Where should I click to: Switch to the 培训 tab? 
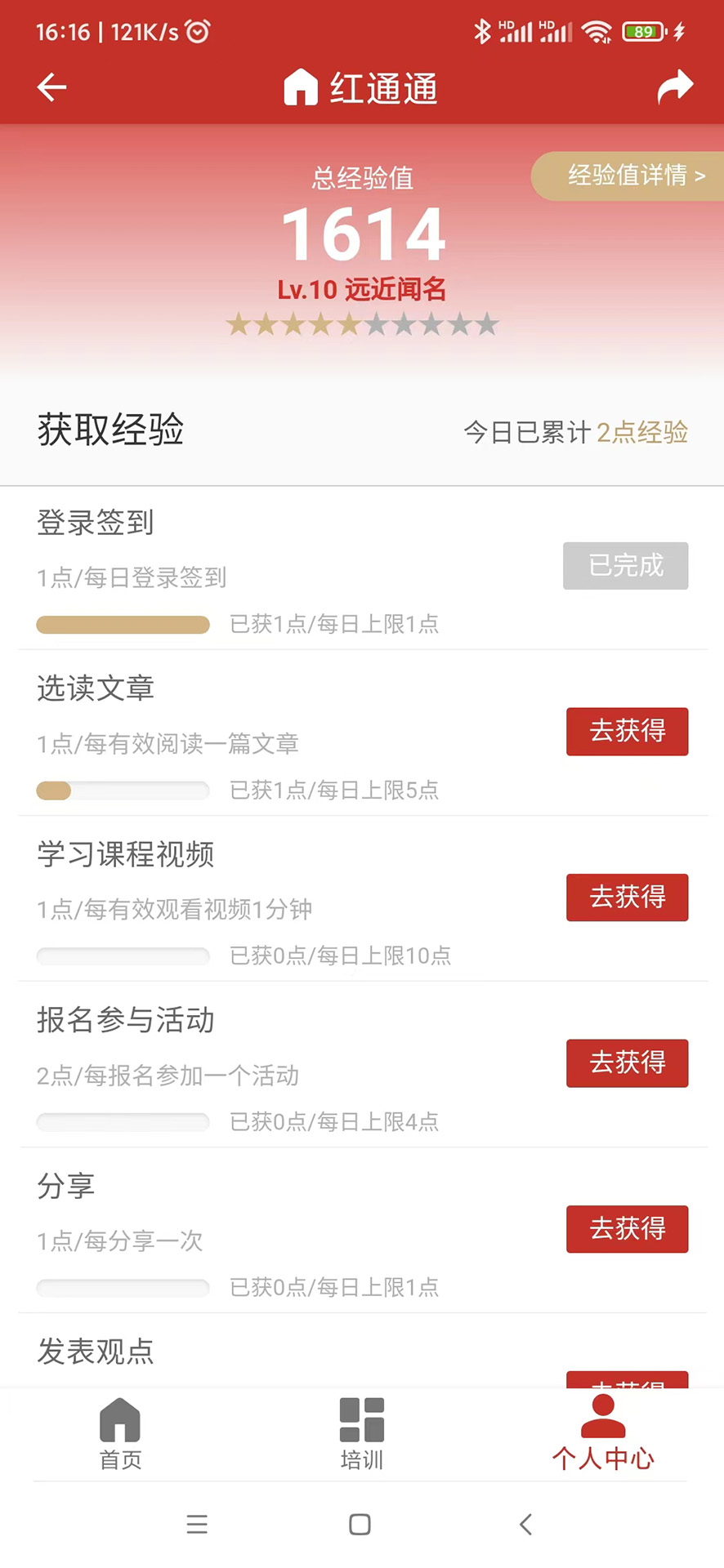361,1434
